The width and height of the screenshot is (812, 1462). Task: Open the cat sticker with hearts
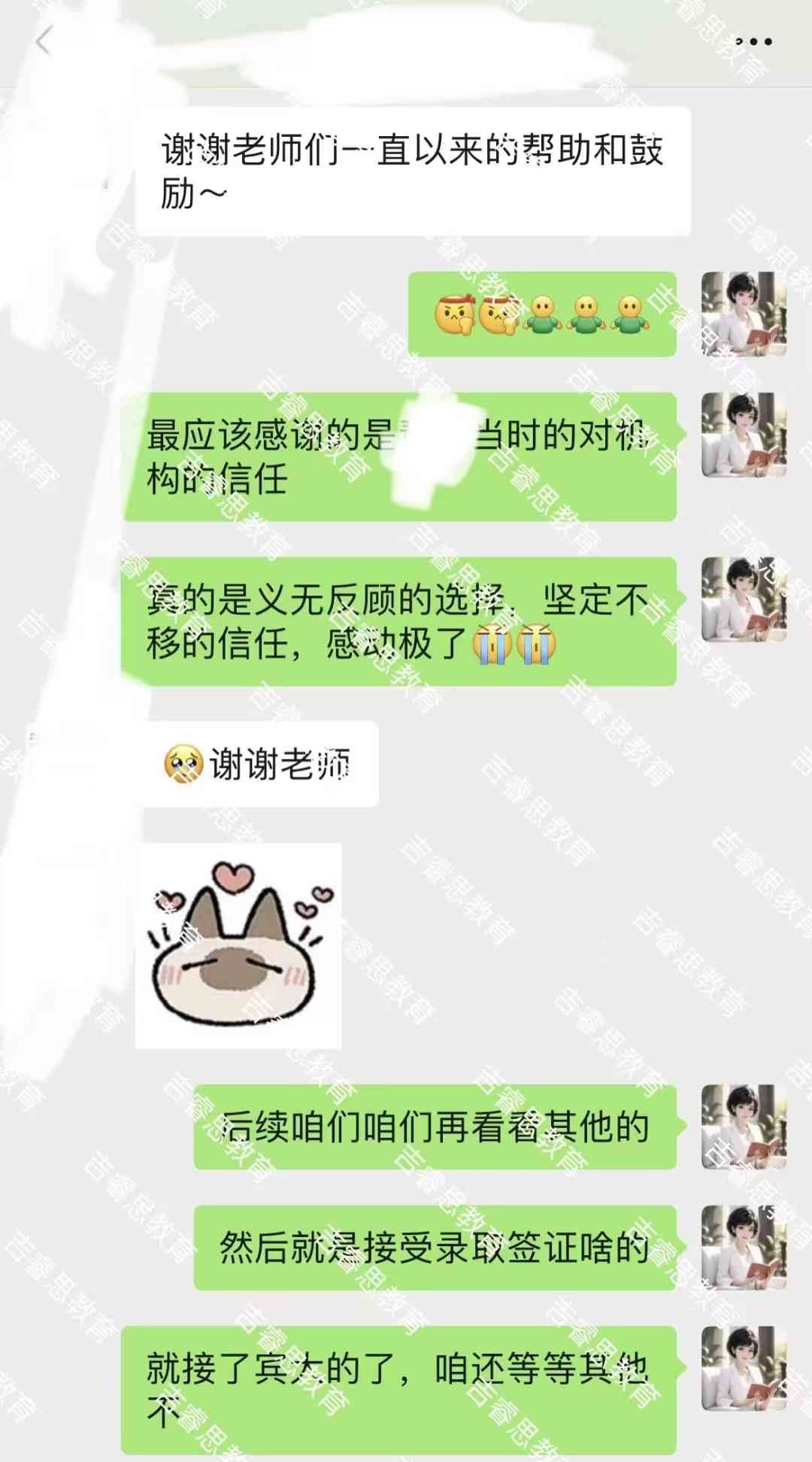coord(238,945)
